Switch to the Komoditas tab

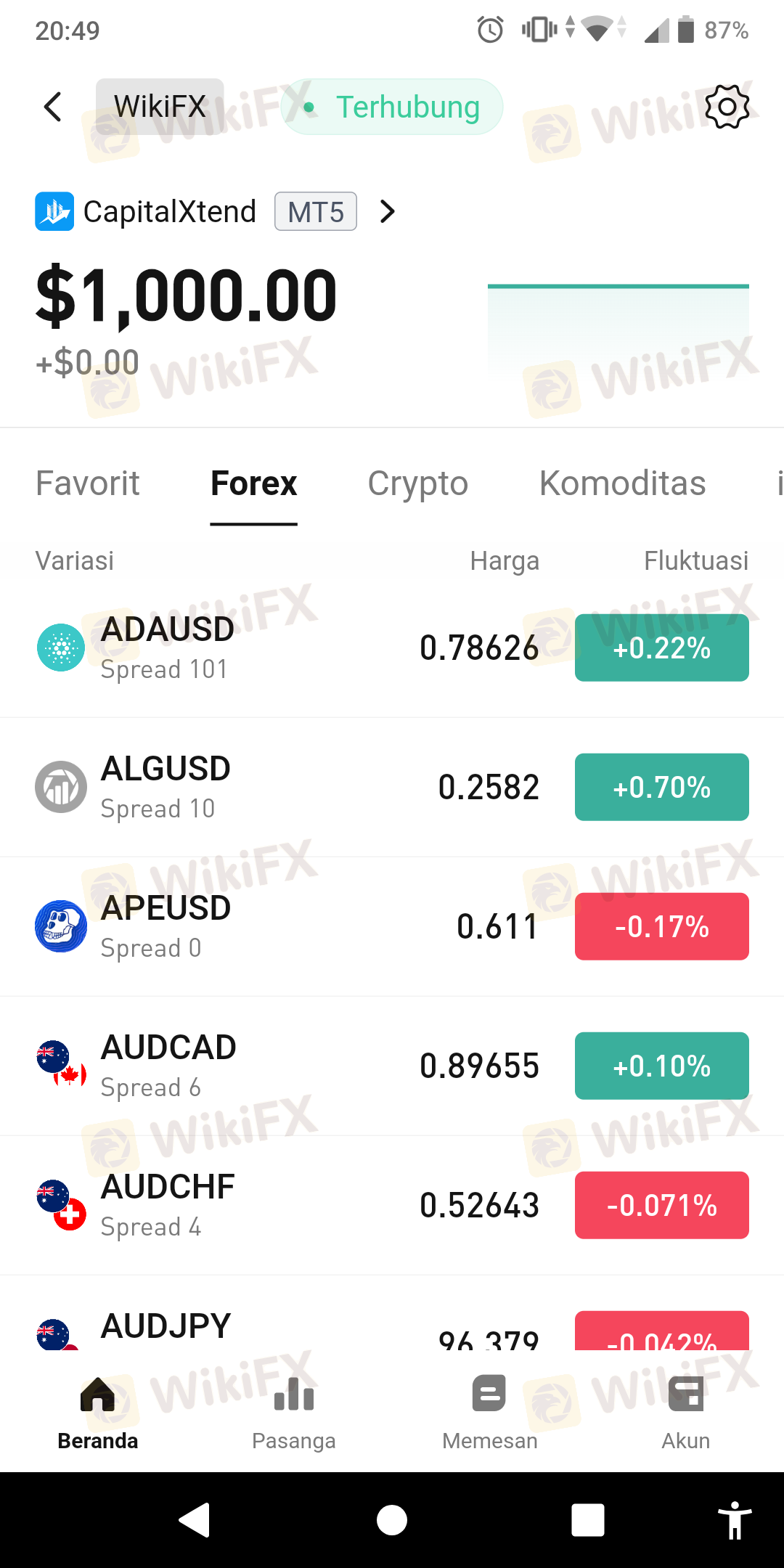[622, 483]
